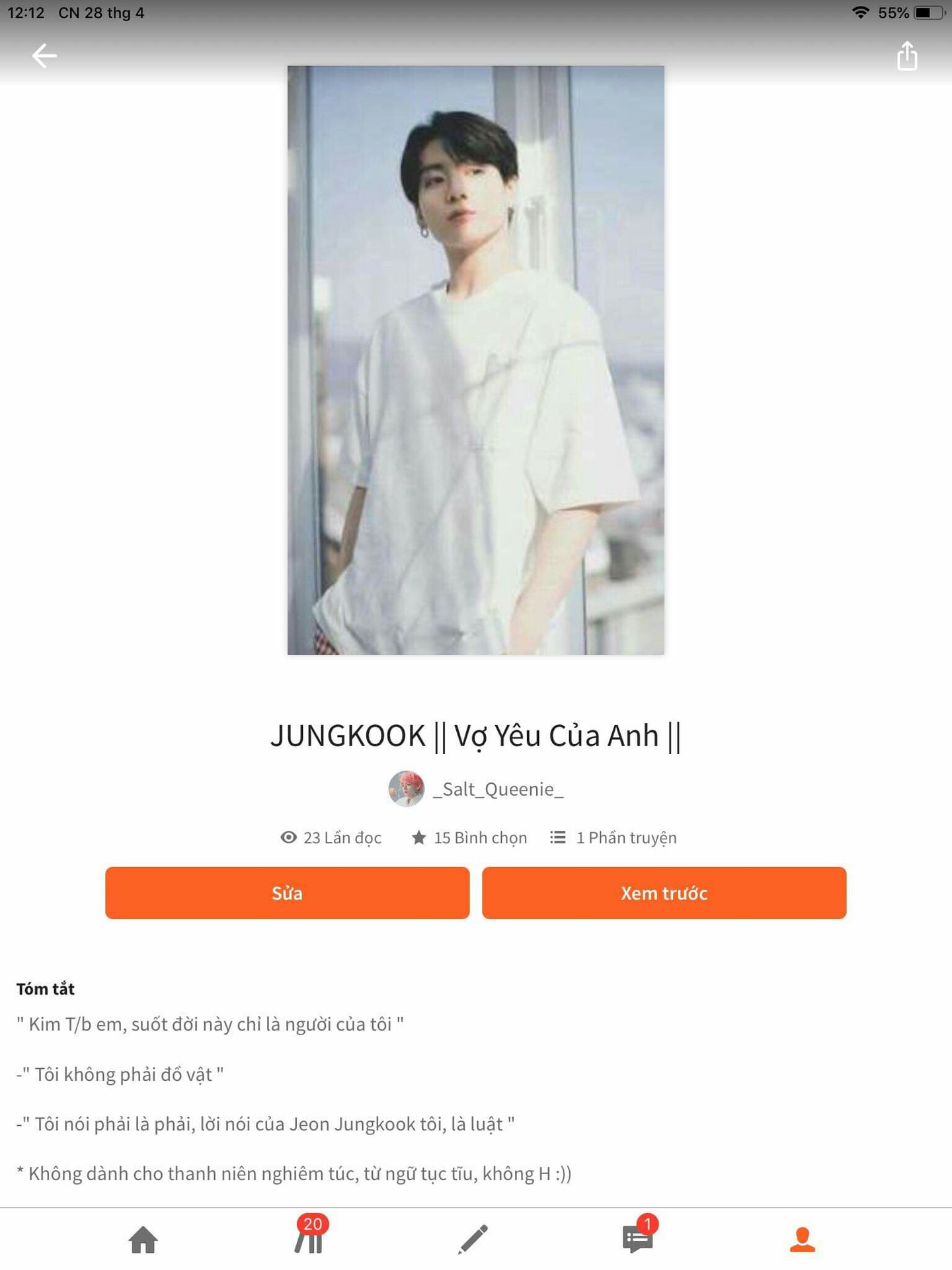Share this story
This screenshot has height=1270, width=952.
click(906, 56)
